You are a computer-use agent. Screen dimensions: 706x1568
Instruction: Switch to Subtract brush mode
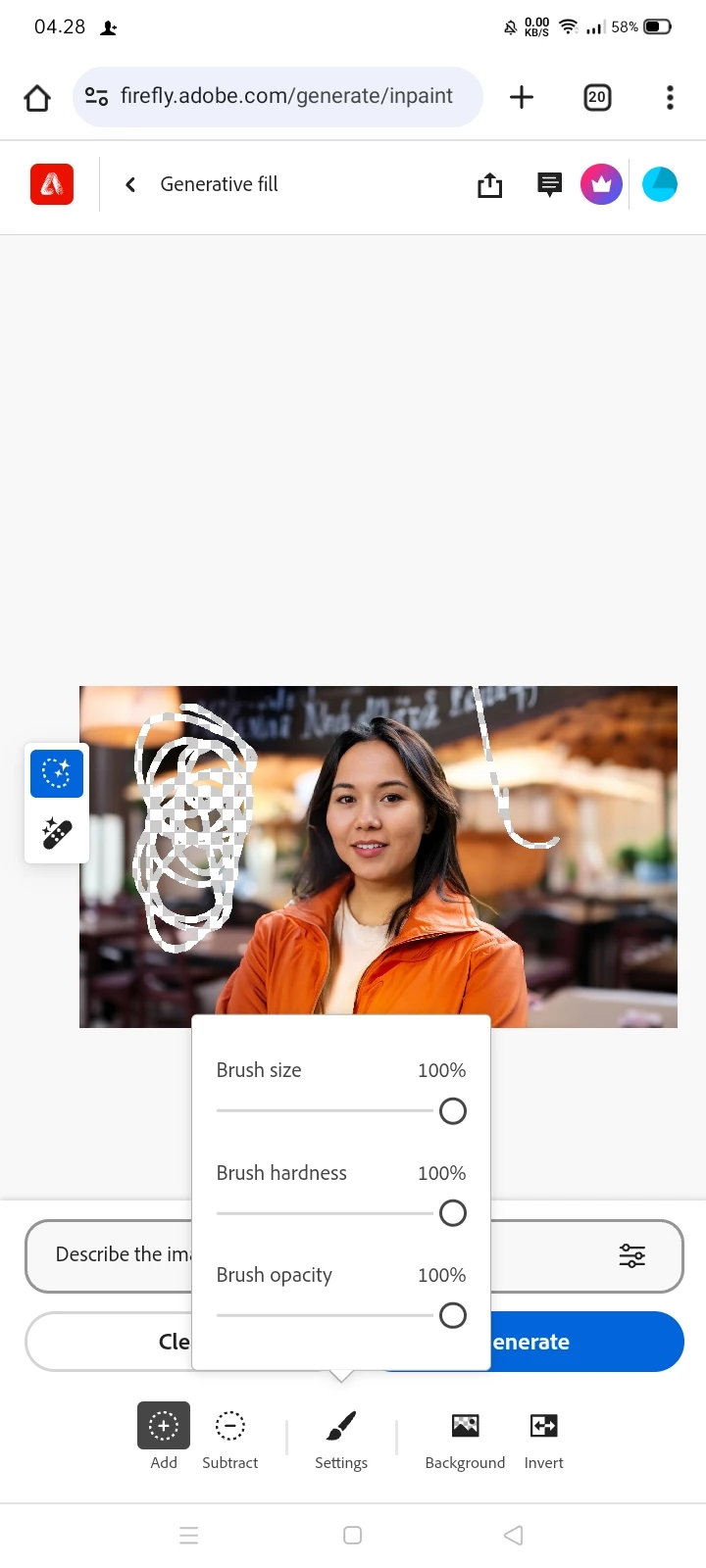pyautogui.click(x=229, y=1436)
